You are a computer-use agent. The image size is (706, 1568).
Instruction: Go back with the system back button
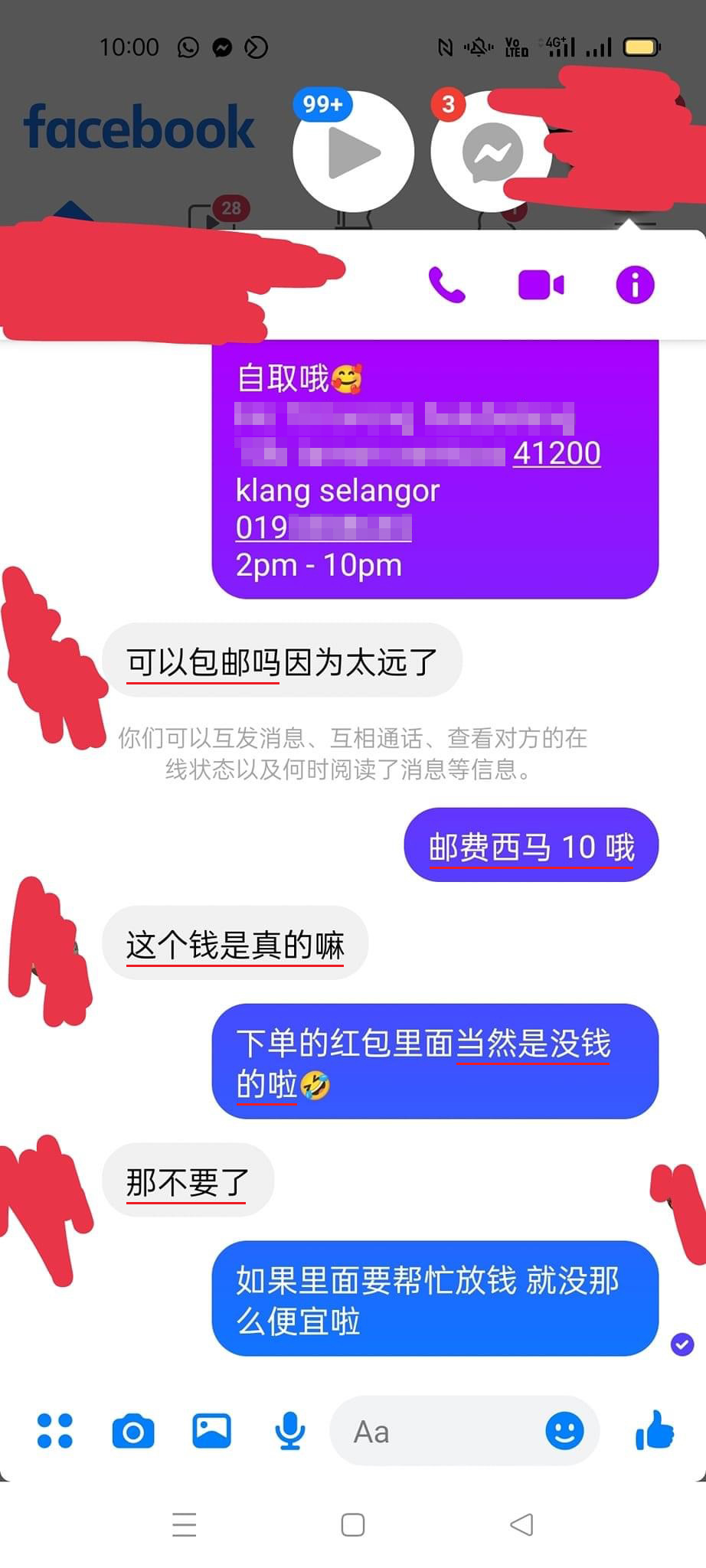(521, 1524)
